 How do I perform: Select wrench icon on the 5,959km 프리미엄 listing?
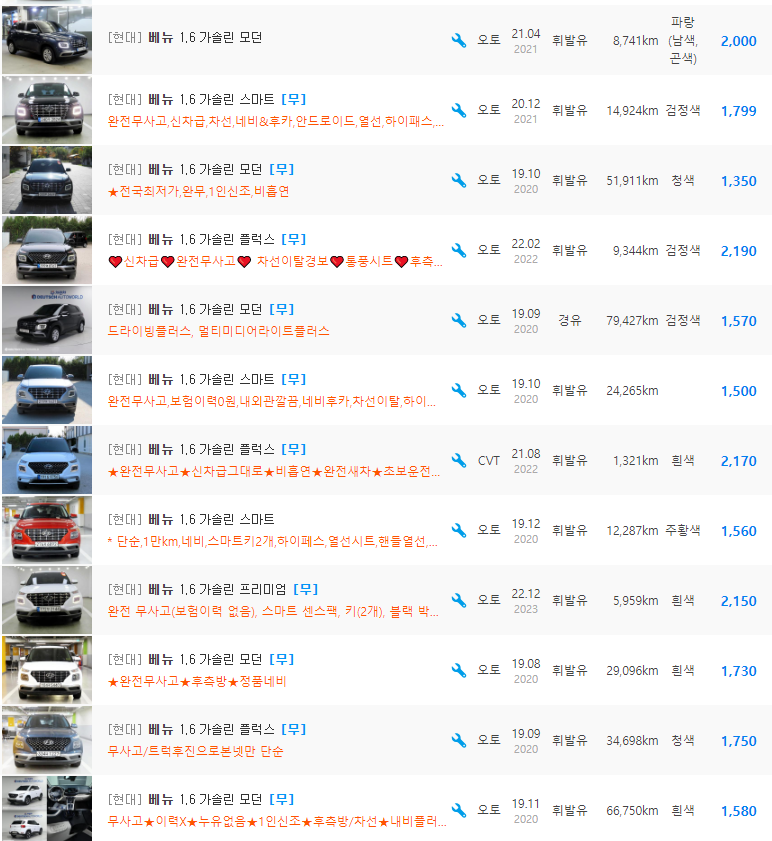point(459,600)
